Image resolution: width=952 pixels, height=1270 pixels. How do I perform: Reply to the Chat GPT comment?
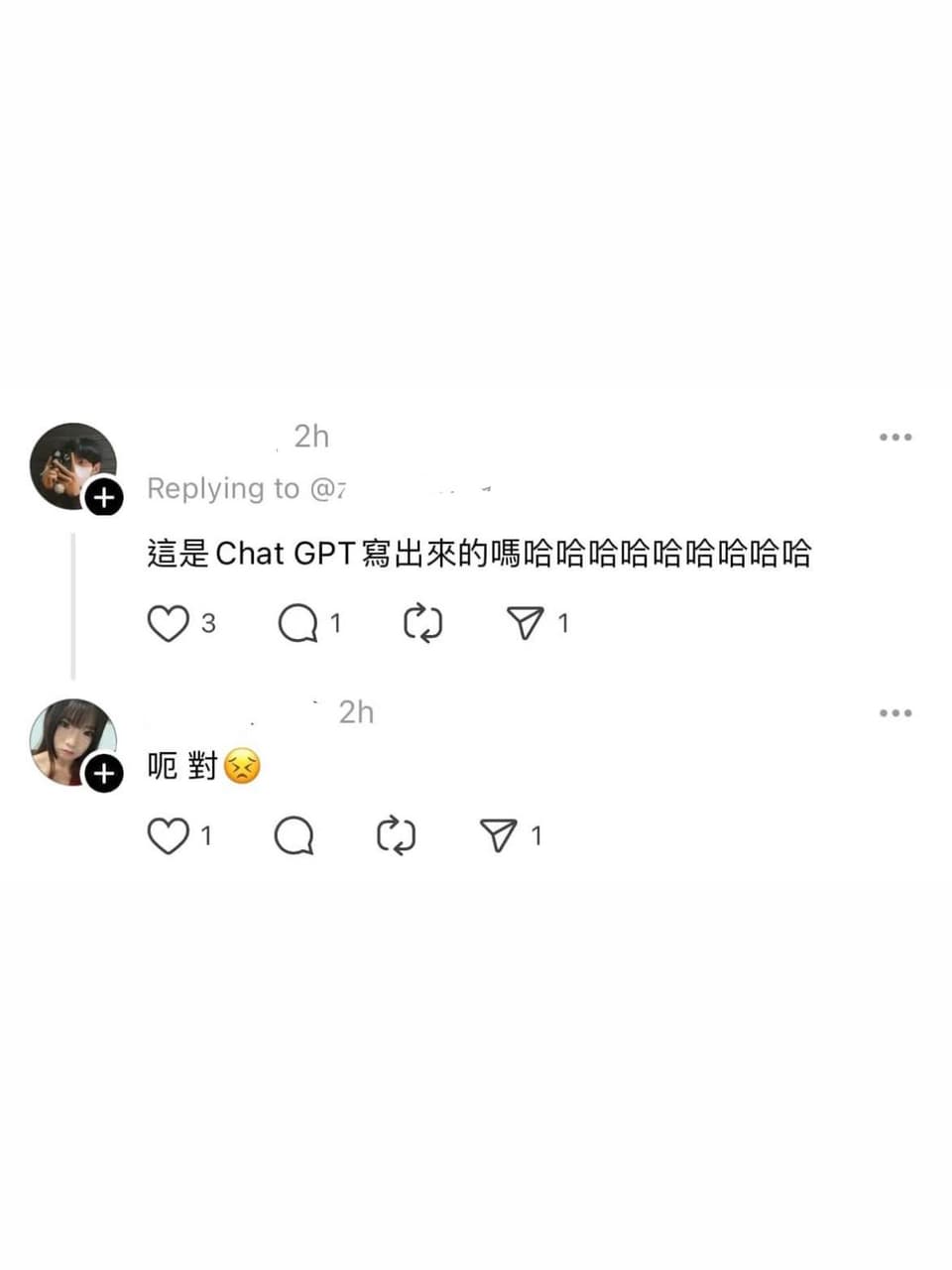[297, 624]
